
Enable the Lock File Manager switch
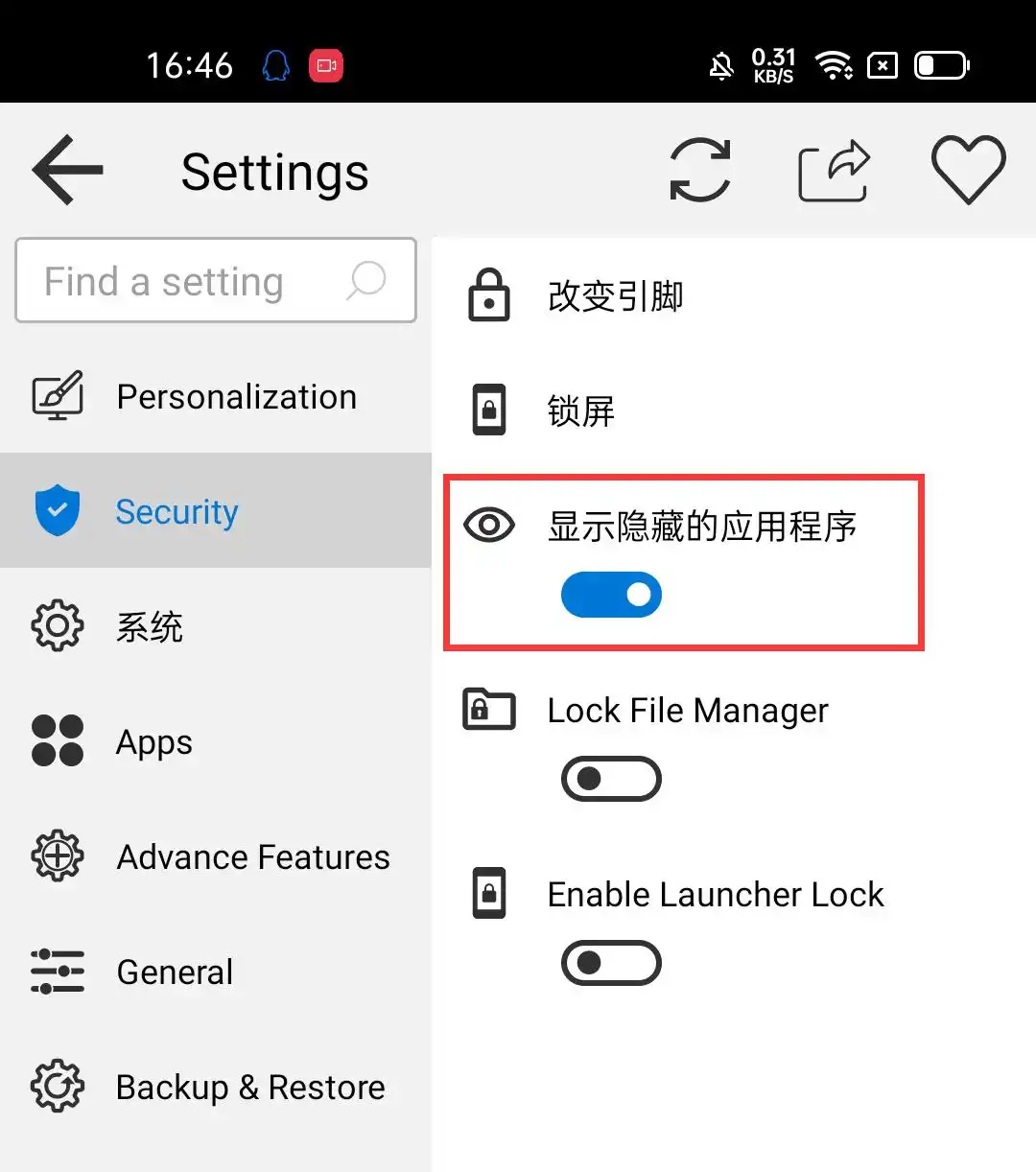point(611,779)
